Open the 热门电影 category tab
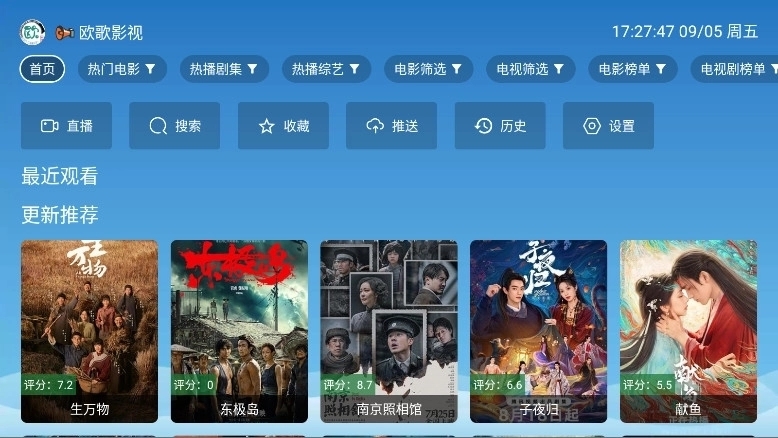 point(122,69)
